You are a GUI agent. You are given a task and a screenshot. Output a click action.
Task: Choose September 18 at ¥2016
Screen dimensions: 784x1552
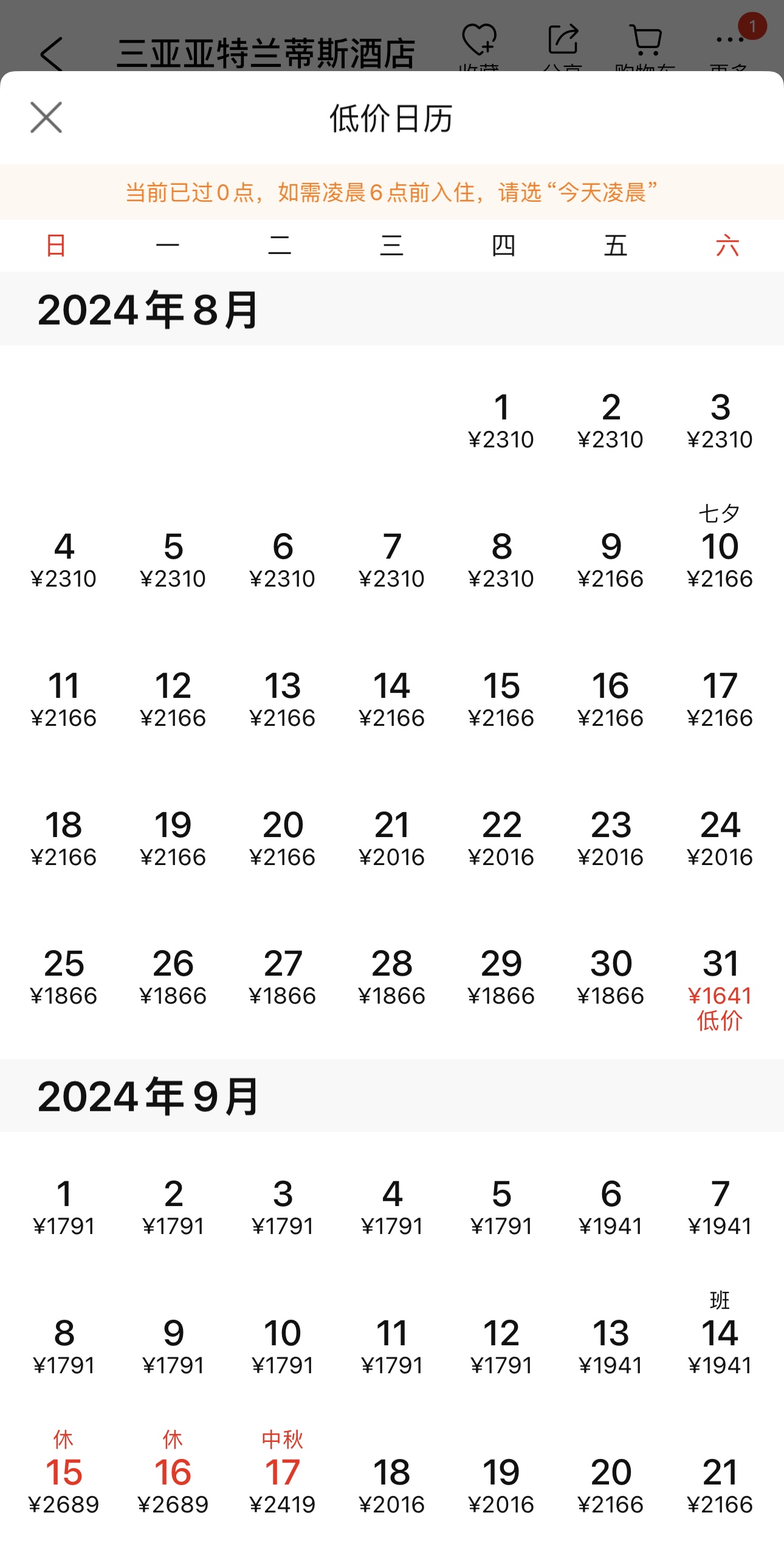[391, 1486]
